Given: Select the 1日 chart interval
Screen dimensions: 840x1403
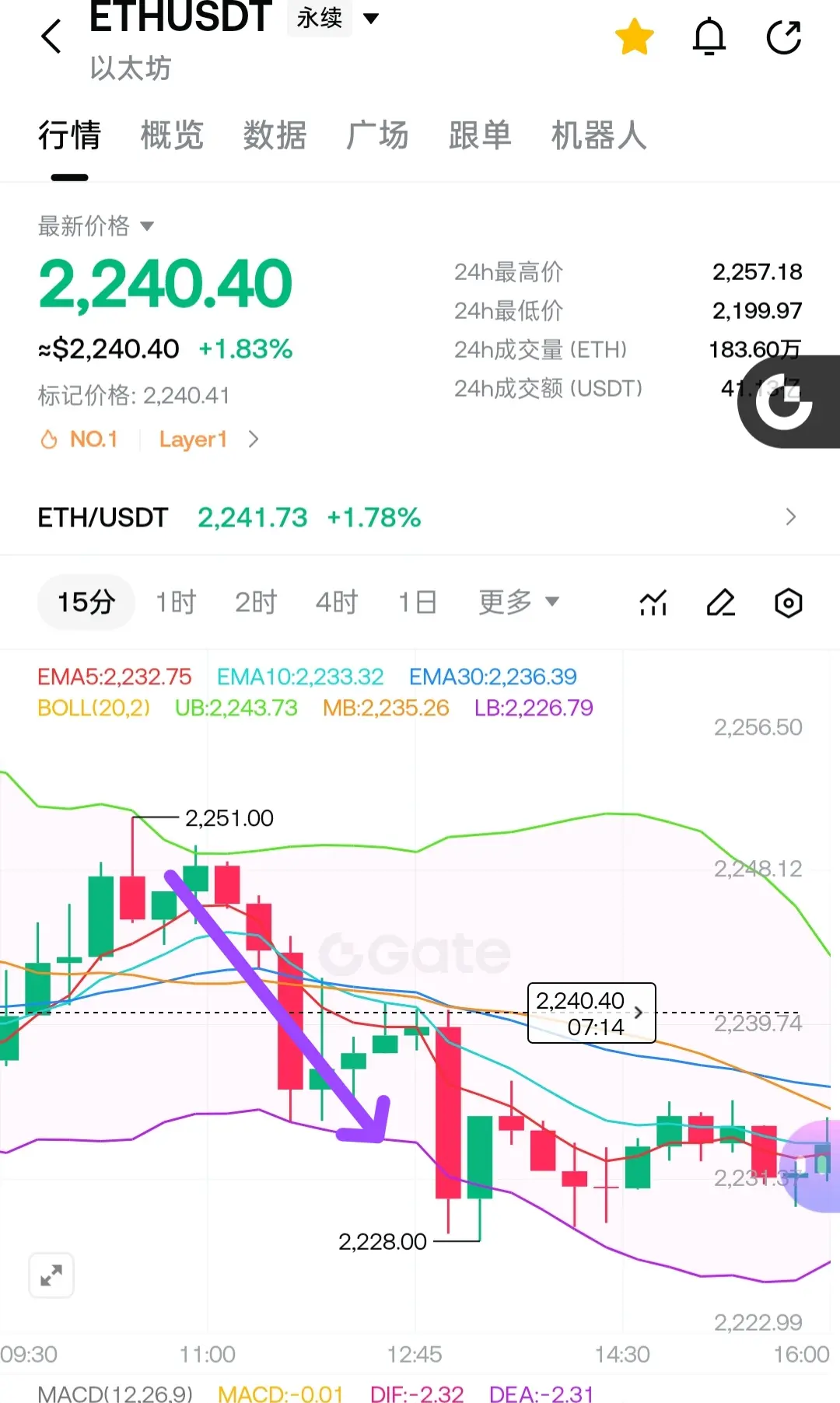Looking at the screenshot, I should (417, 602).
